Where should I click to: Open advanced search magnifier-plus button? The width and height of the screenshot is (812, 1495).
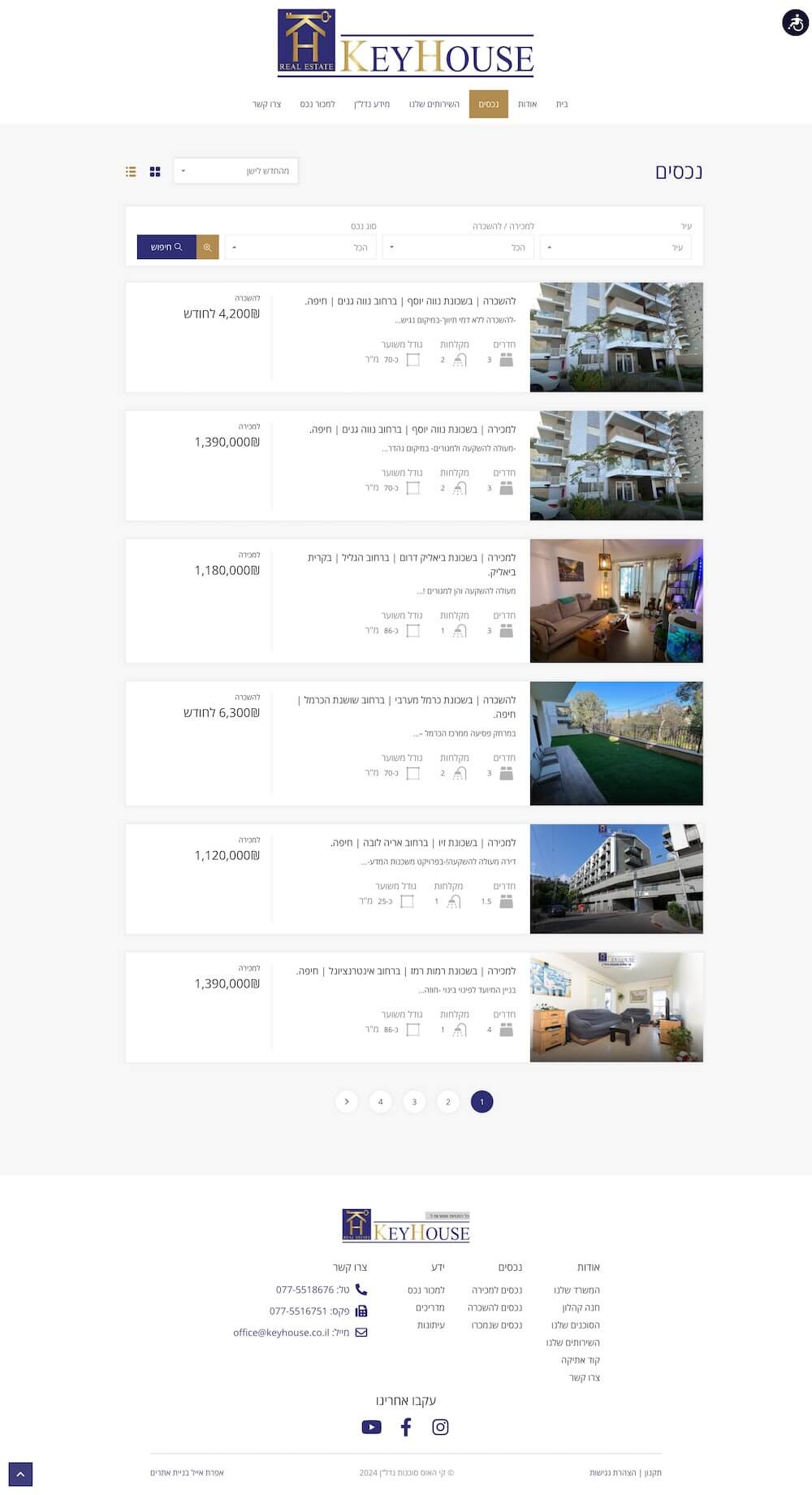click(x=208, y=247)
